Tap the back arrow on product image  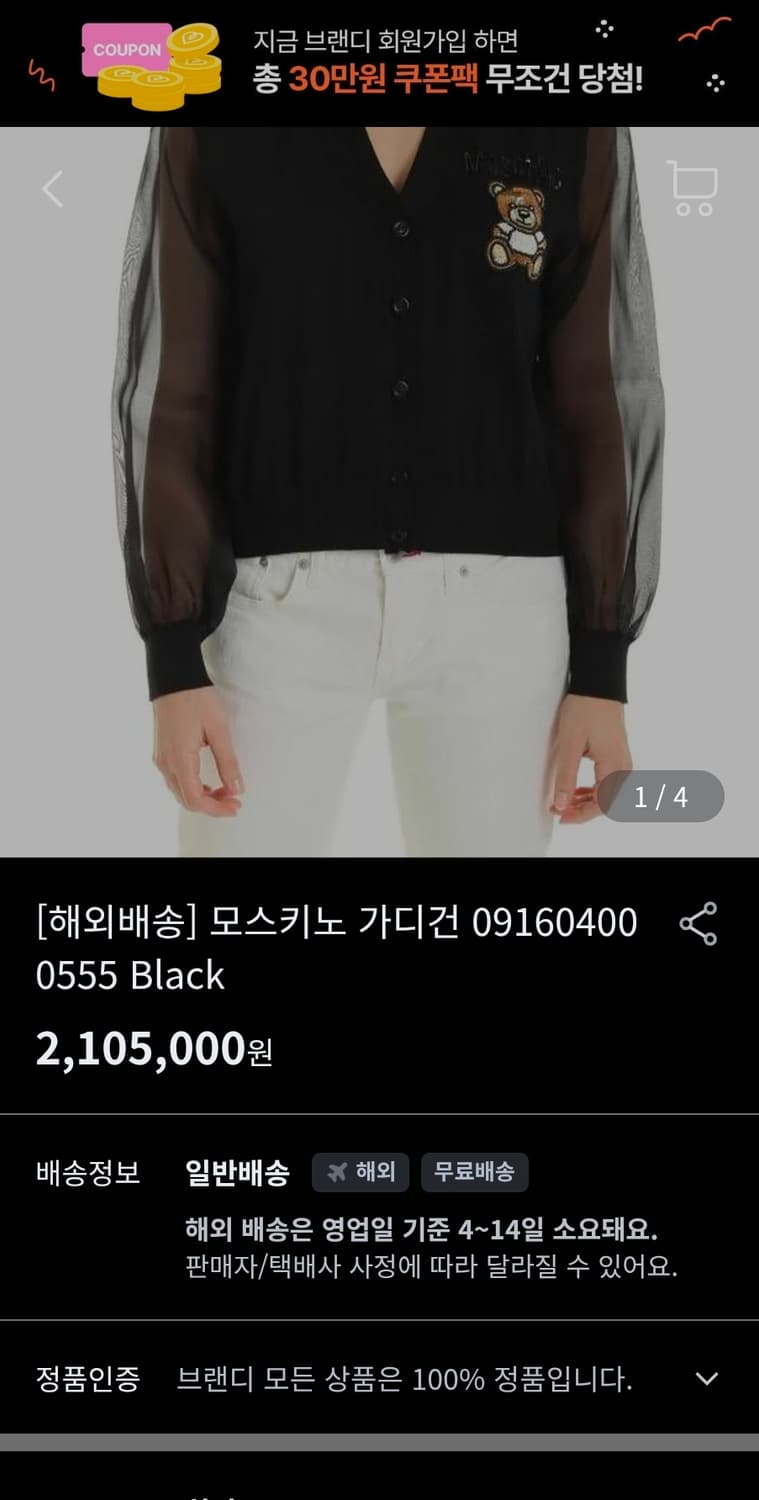point(52,186)
